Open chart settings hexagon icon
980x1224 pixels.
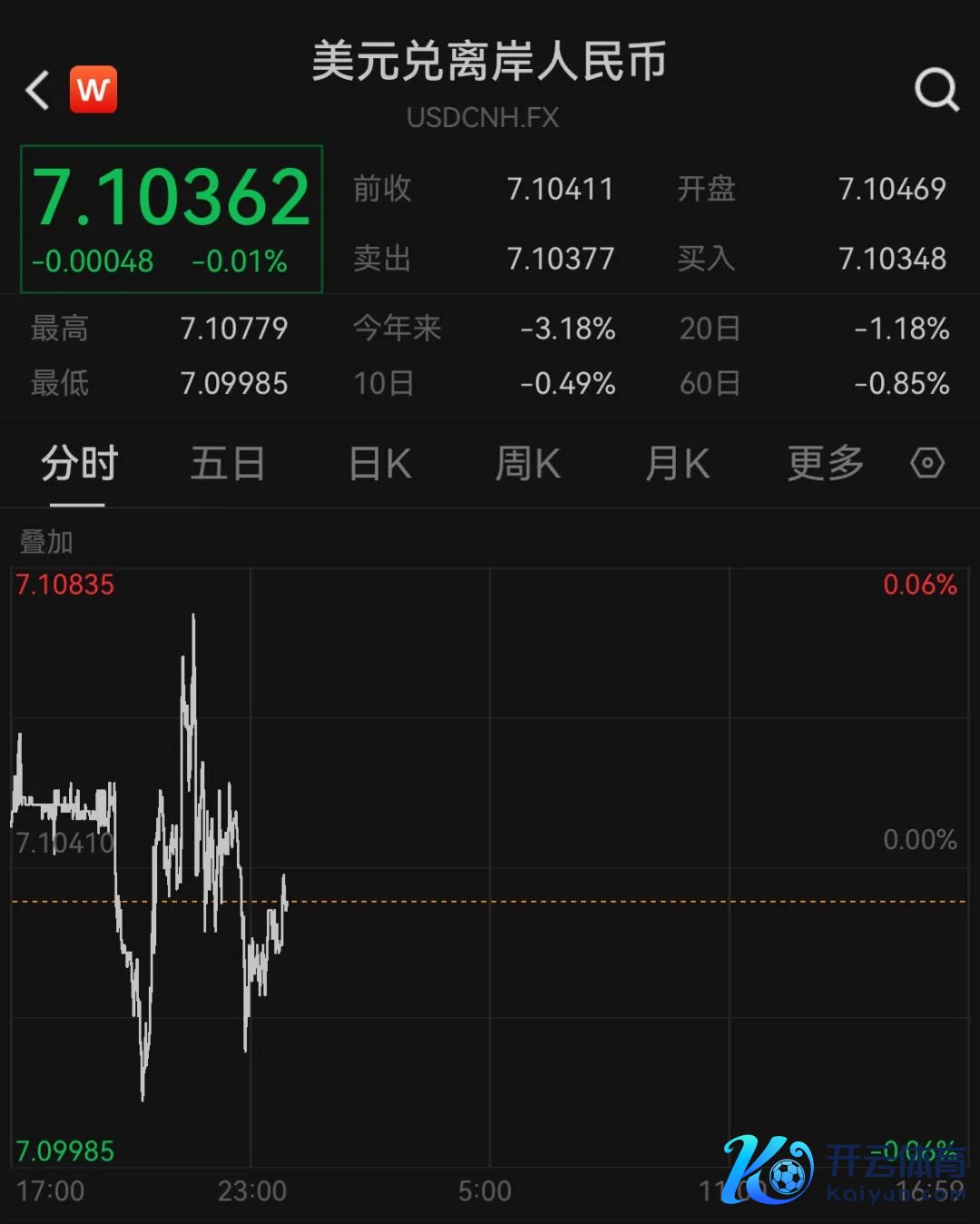click(927, 463)
